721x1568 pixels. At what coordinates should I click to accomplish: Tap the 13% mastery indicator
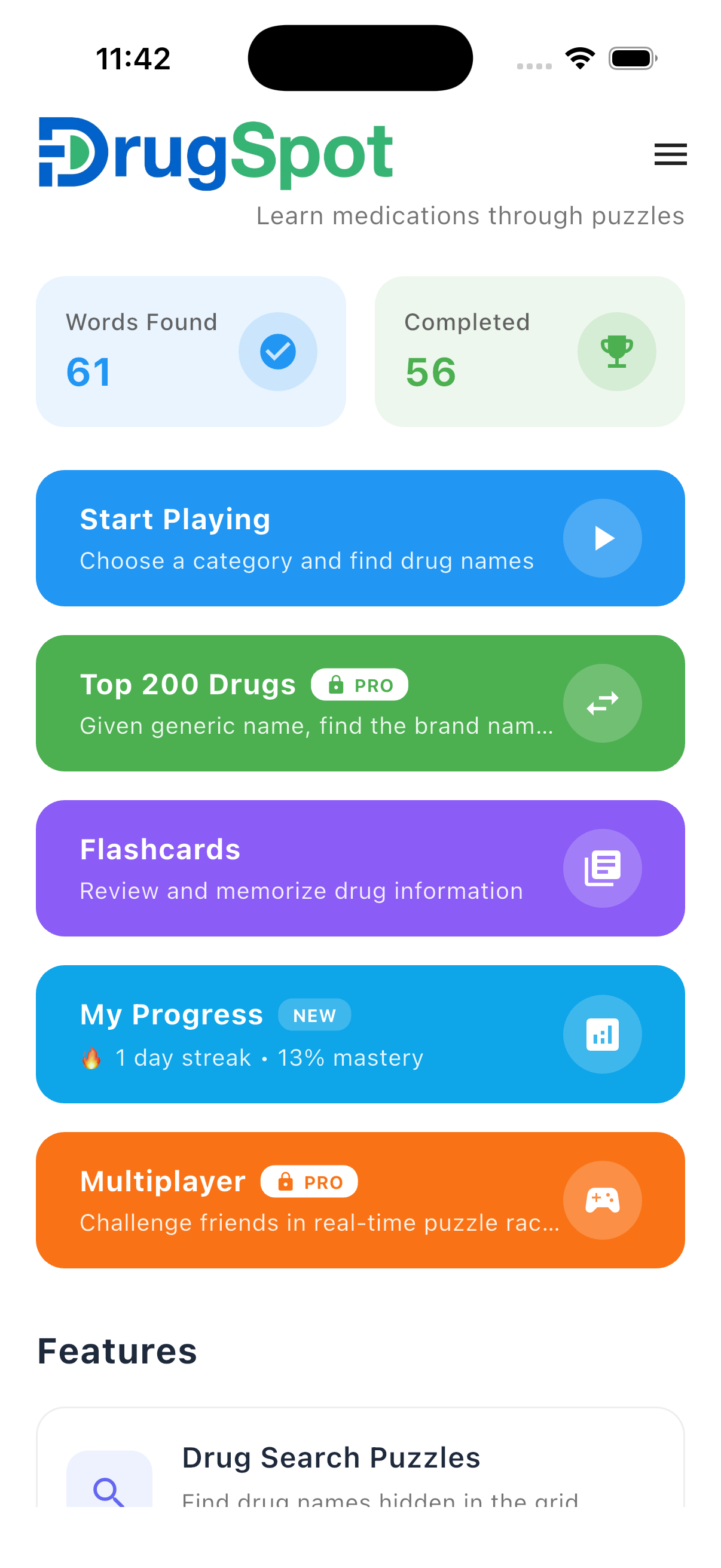click(x=350, y=1057)
